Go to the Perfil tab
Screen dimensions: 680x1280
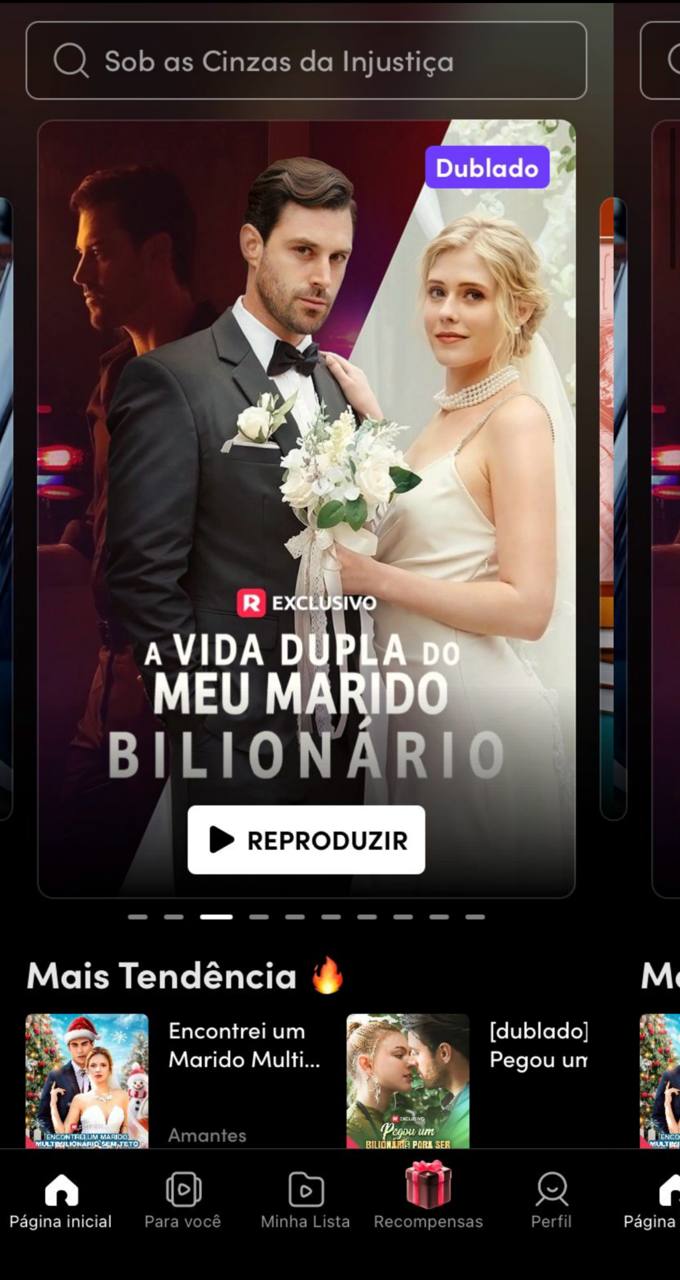(x=551, y=1201)
